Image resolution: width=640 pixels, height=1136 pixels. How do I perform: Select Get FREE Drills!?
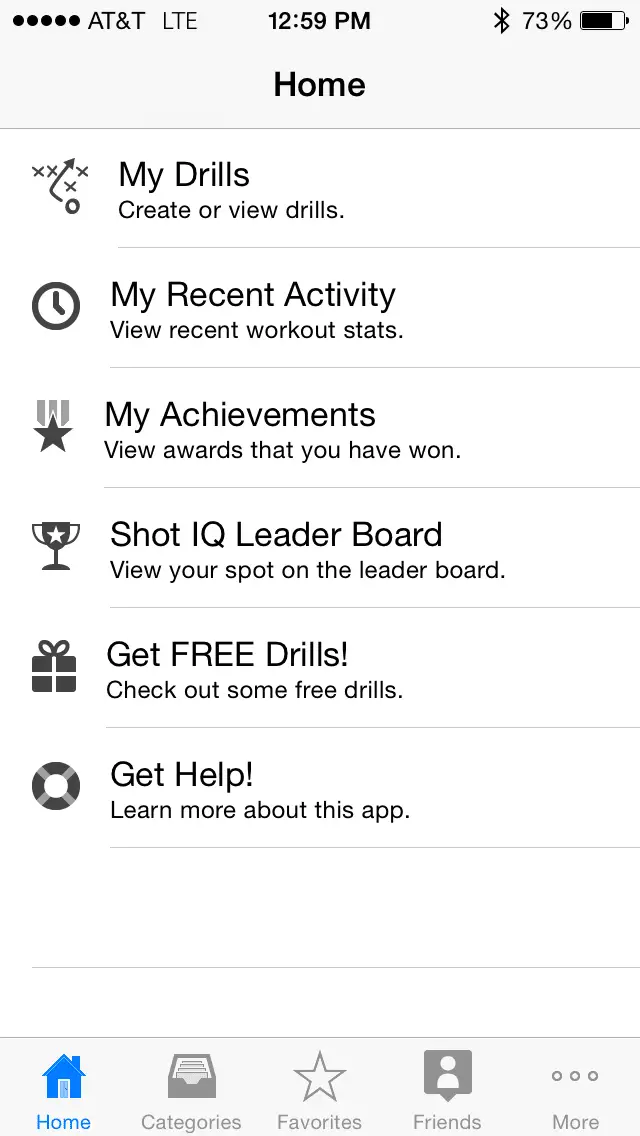tap(320, 669)
